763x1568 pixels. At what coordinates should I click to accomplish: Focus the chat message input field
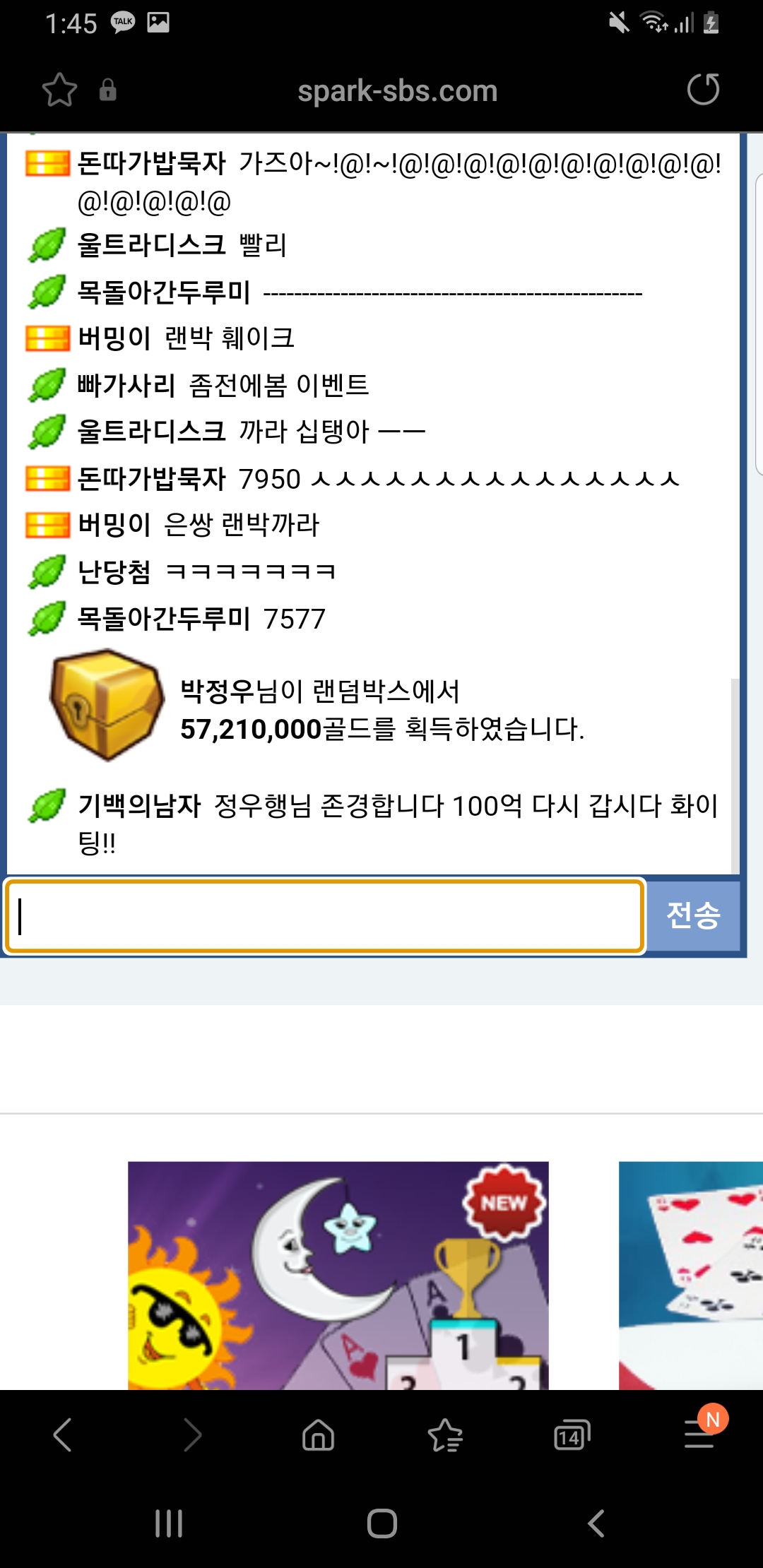coord(325,916)
